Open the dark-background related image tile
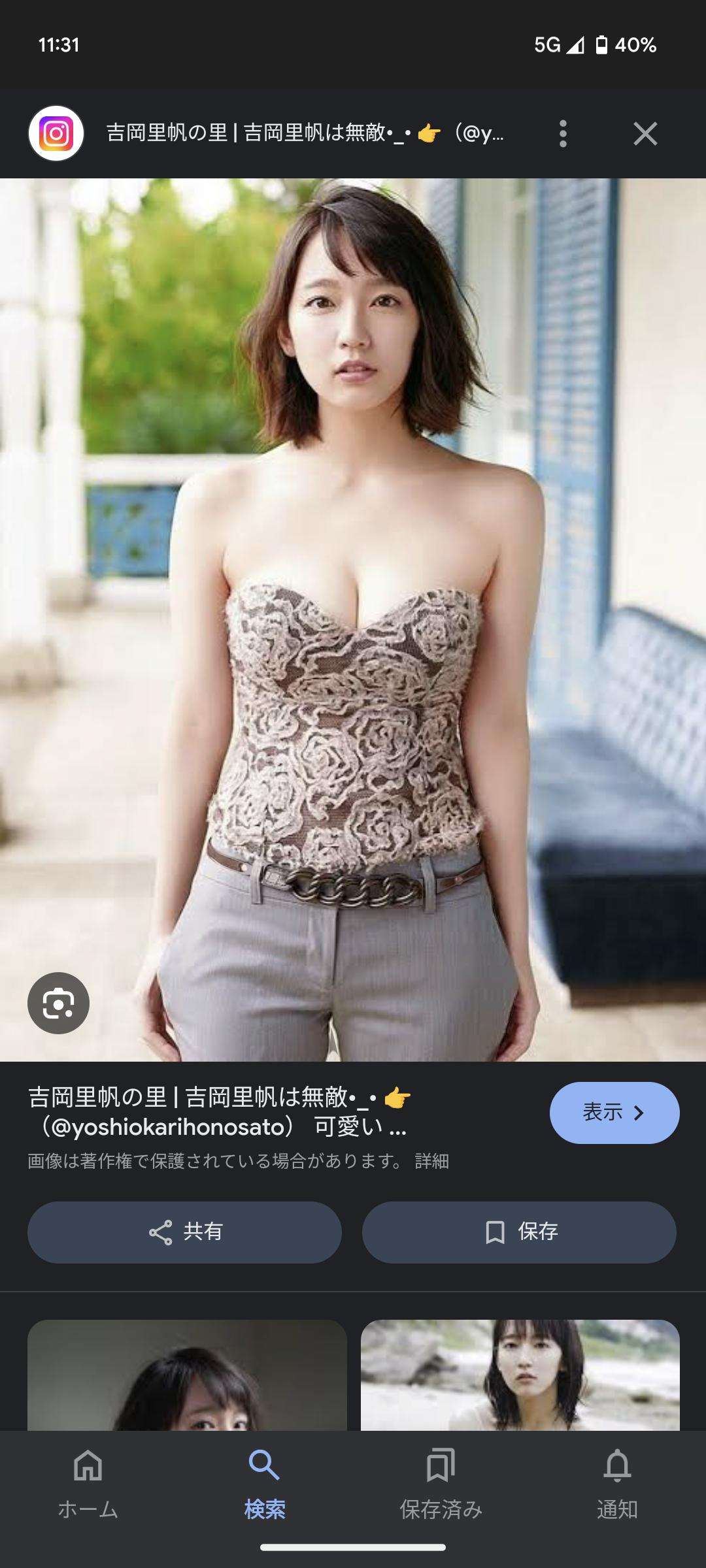706x1568 pixels. (187, 1375)
